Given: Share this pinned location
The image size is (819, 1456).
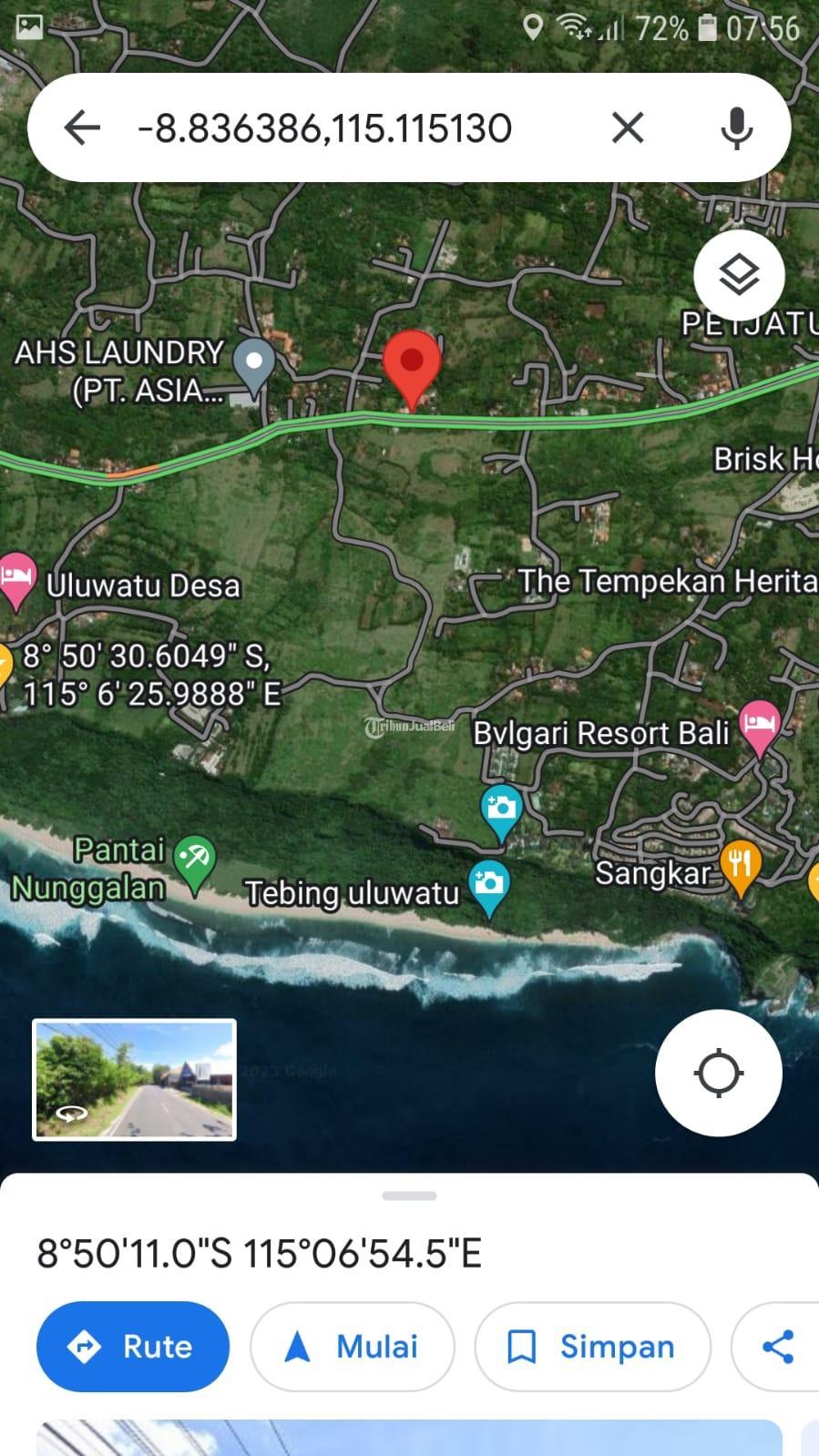Looking at the screenshot, I should click(x=777, y=1346).
